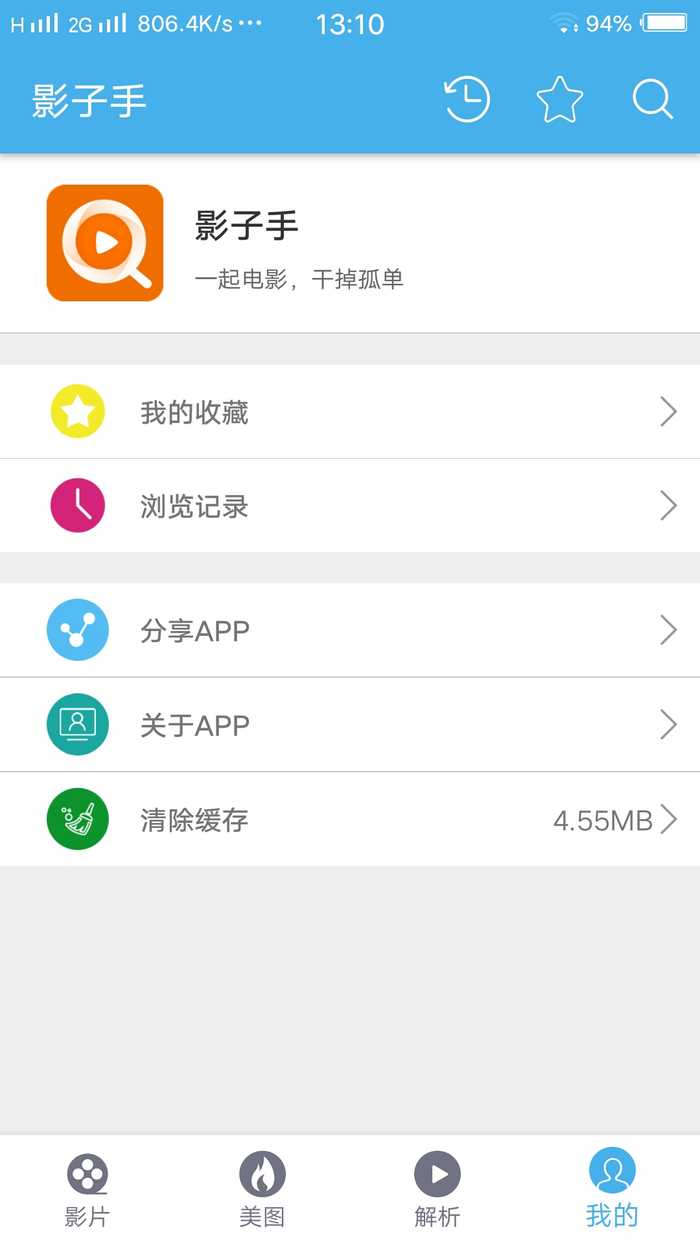Select the 分享APP row
The image size is (700, 1244).
click(350, 631)
